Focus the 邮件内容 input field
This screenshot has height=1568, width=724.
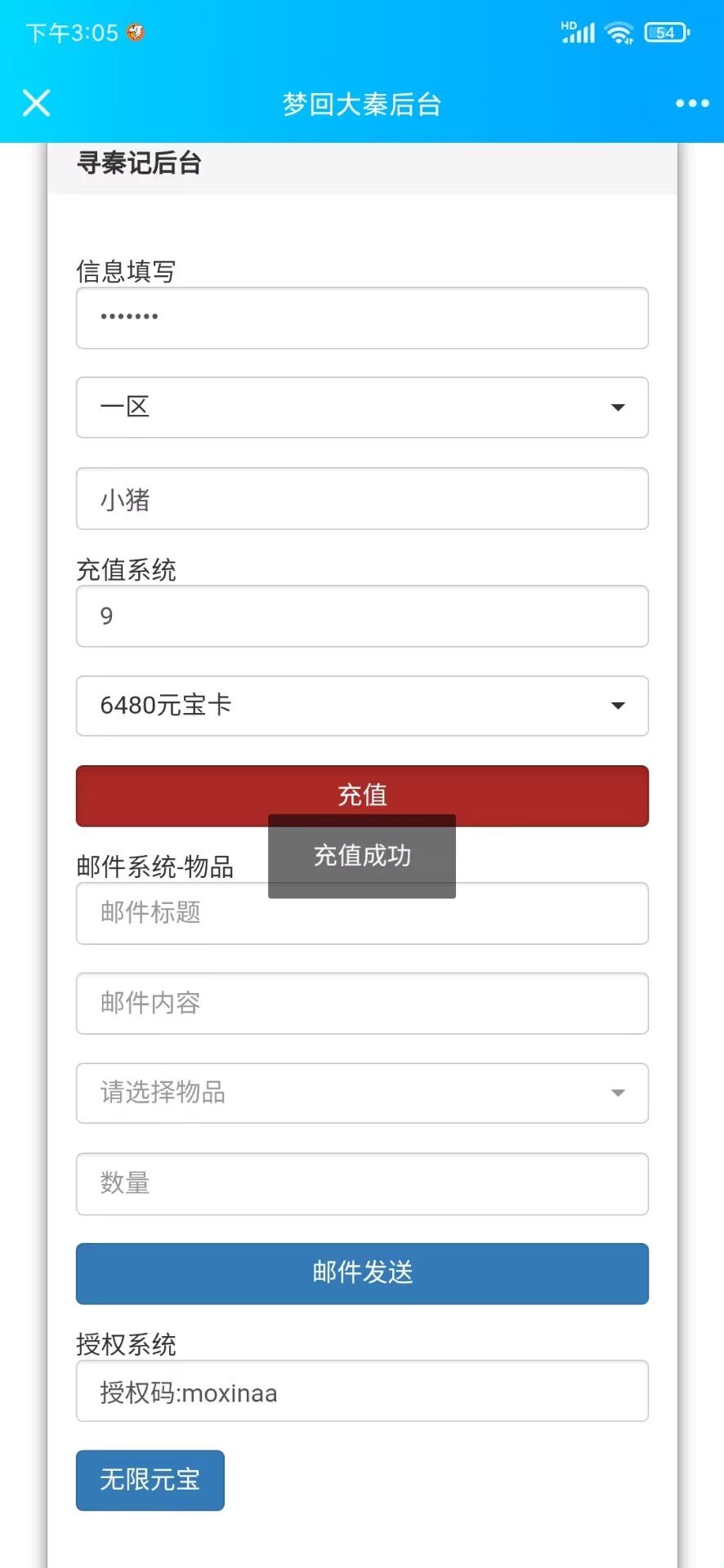pos(362,1004)
